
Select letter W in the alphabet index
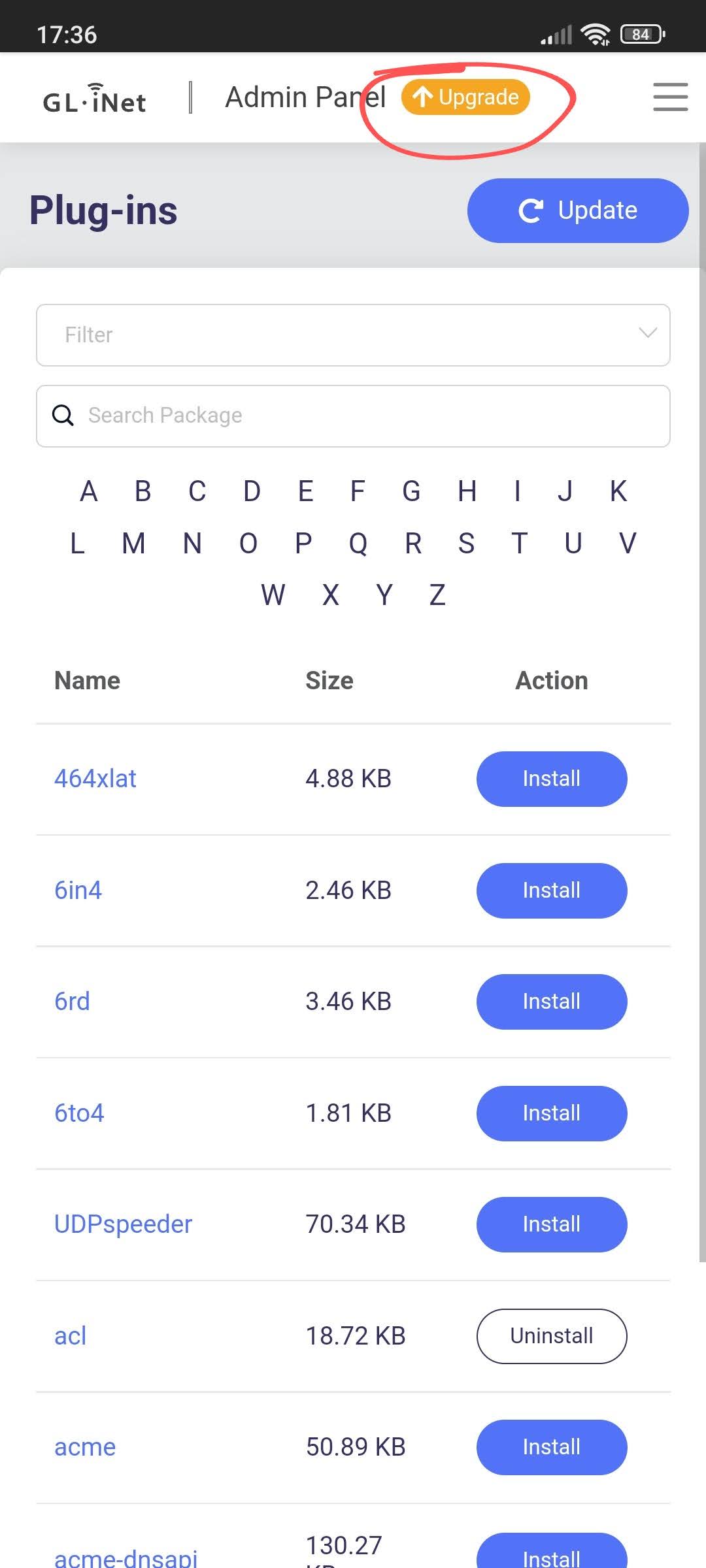click(273, 595)
